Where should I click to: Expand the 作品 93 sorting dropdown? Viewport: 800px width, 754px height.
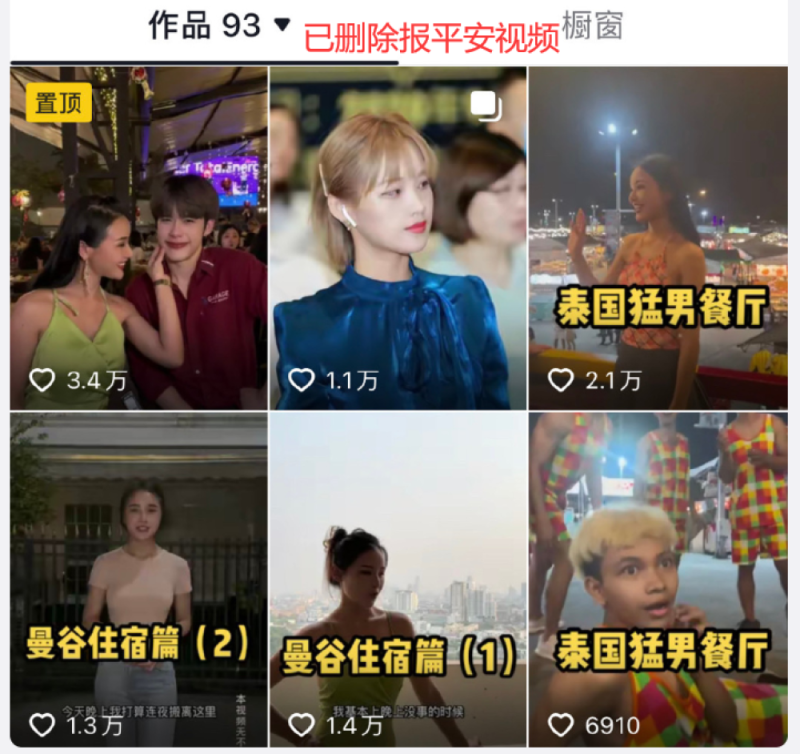tap(282, 25)
